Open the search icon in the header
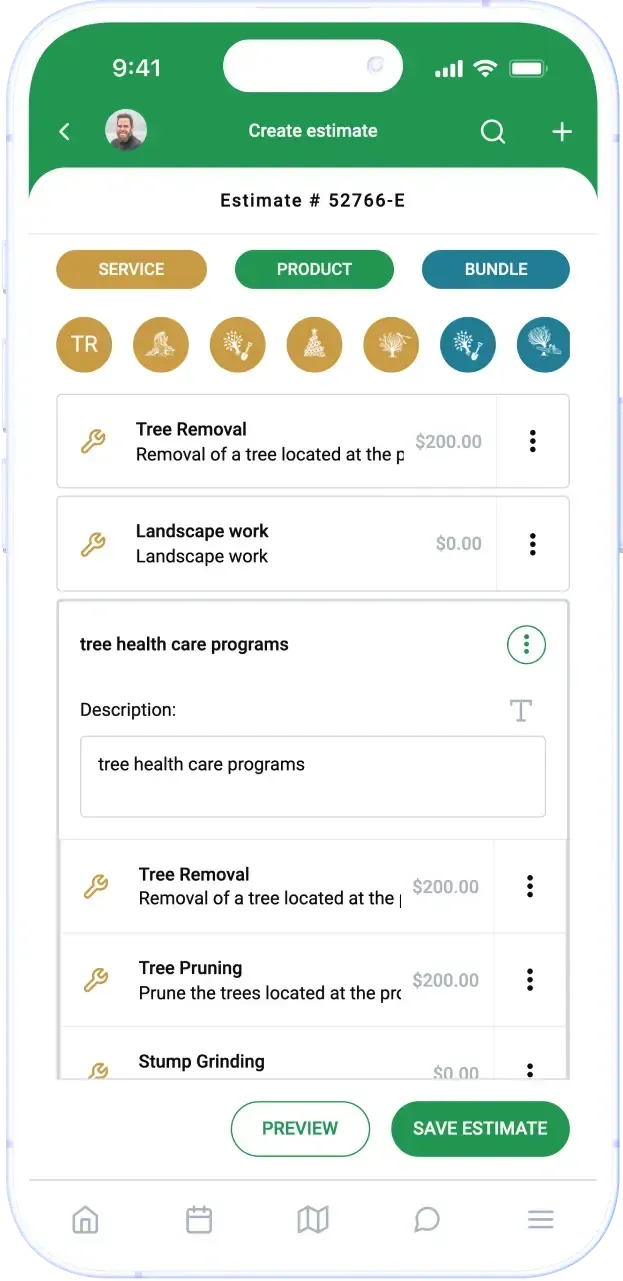Viewport: 623px width, 1281px height. pos(492,131)
